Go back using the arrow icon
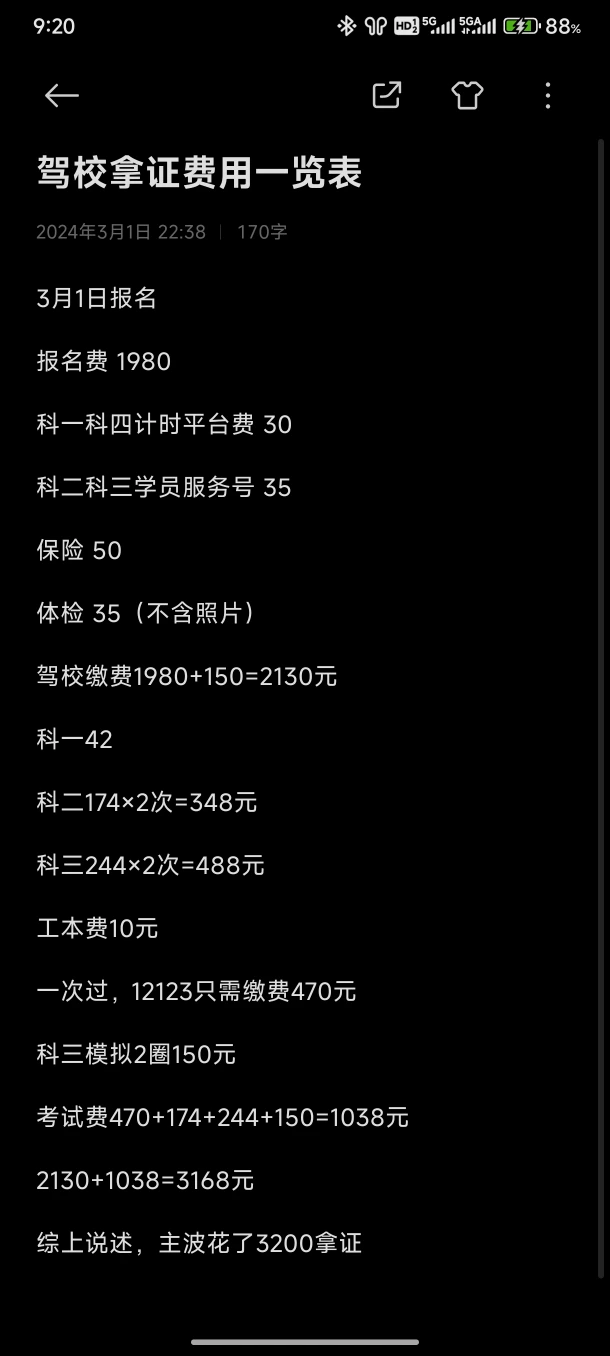This screenshot has width=610, height=1356. tap(62, 95)
